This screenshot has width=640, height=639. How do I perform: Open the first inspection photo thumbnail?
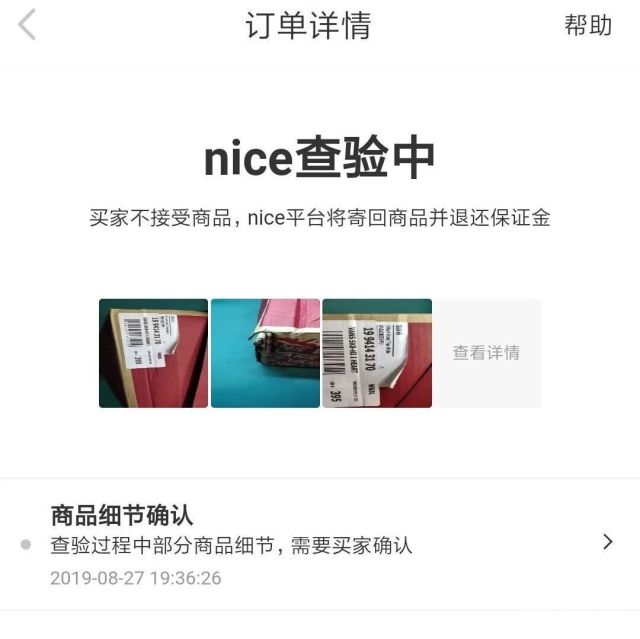[x=153, y=353]
